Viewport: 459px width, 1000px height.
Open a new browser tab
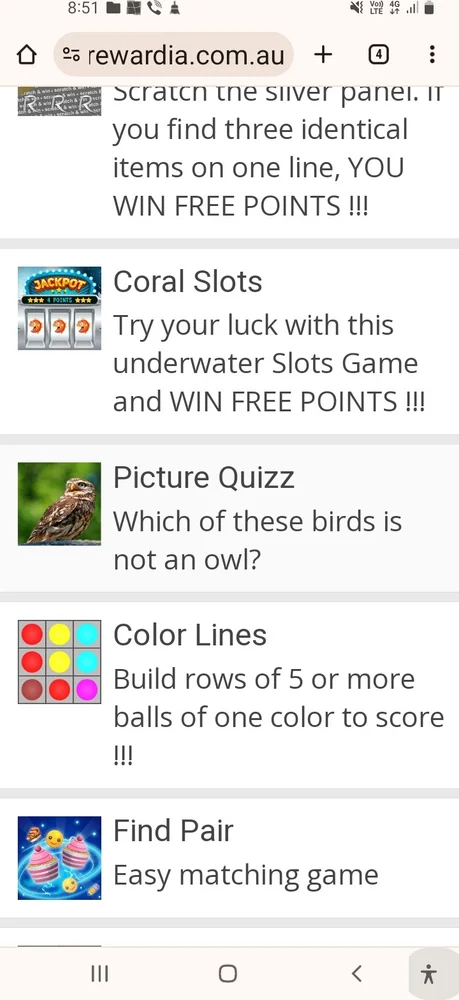tap(323, 55)
